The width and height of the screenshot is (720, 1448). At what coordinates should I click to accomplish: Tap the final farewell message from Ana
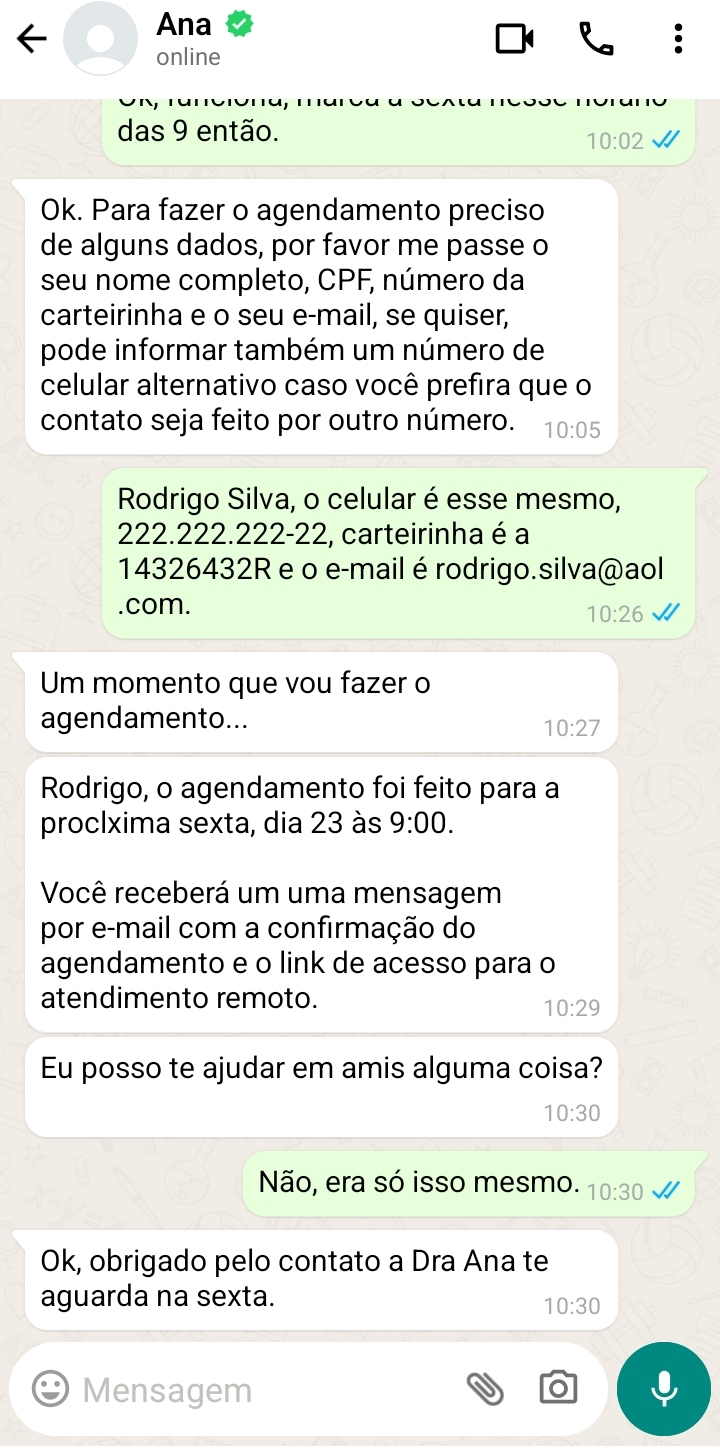coord(320,1278)
